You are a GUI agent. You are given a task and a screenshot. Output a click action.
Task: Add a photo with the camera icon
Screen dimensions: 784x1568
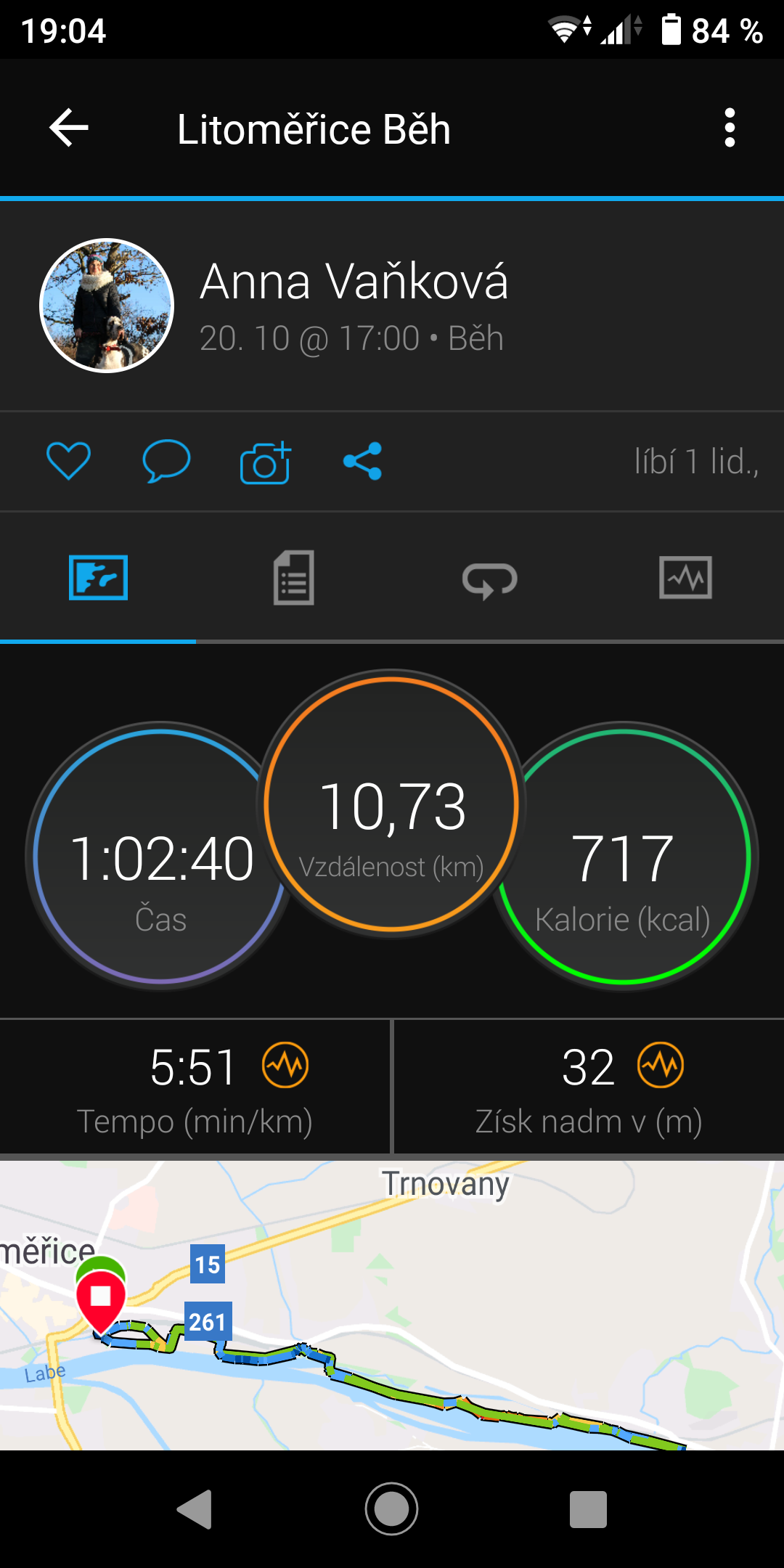pos(265,462)
